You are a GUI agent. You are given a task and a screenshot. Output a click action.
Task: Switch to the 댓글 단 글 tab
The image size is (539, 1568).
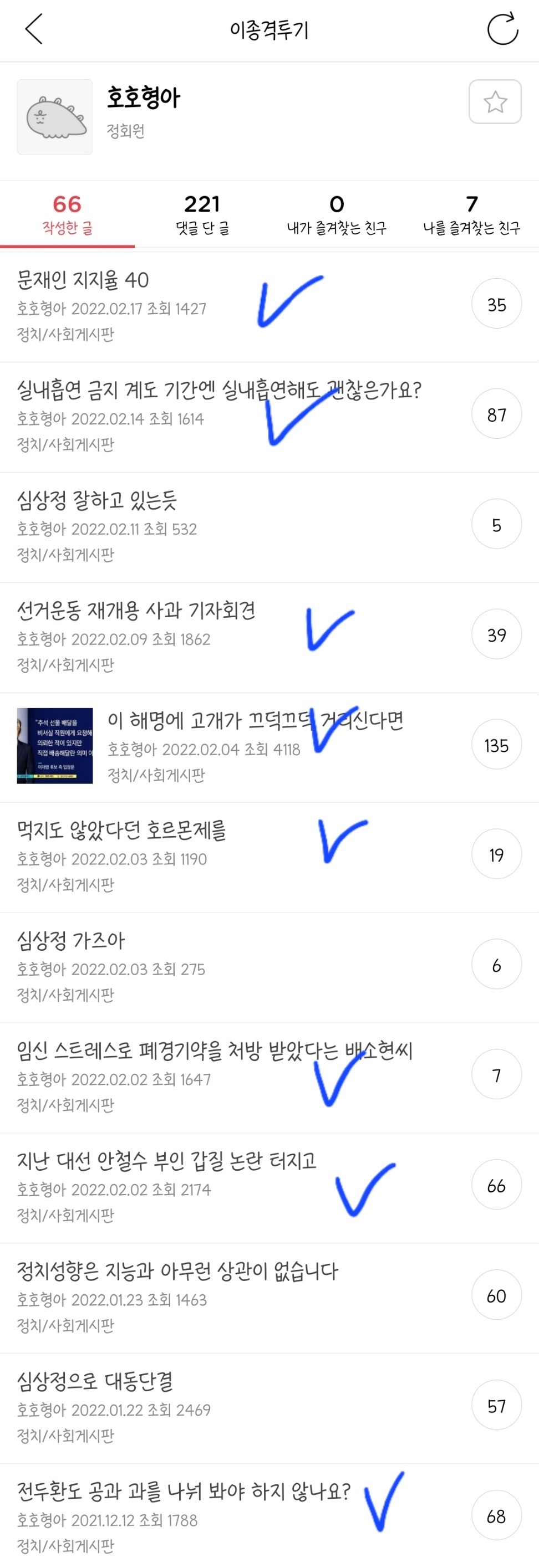[202, 215]
